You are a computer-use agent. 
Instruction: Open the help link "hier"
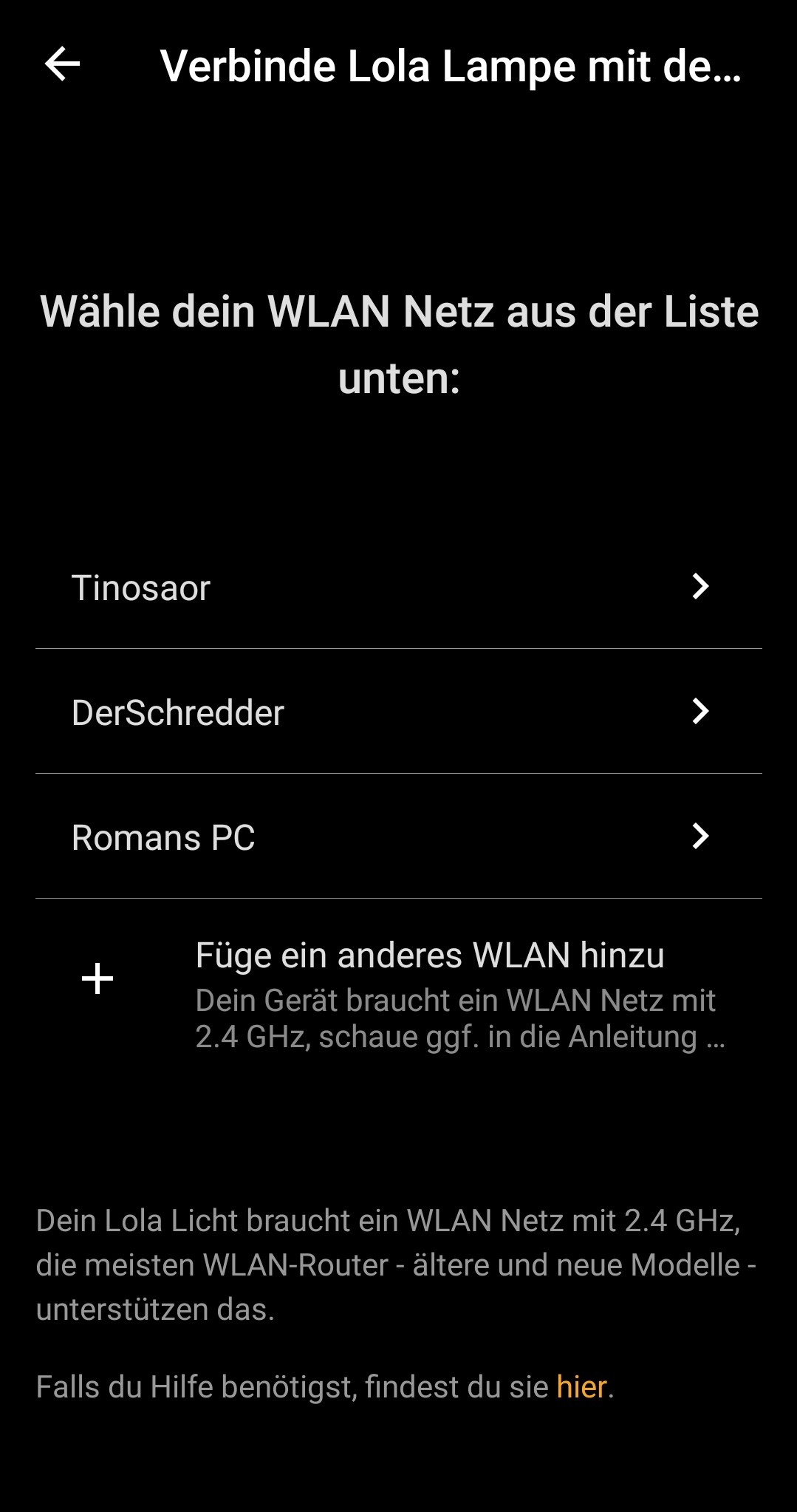tap(581, 1387)
